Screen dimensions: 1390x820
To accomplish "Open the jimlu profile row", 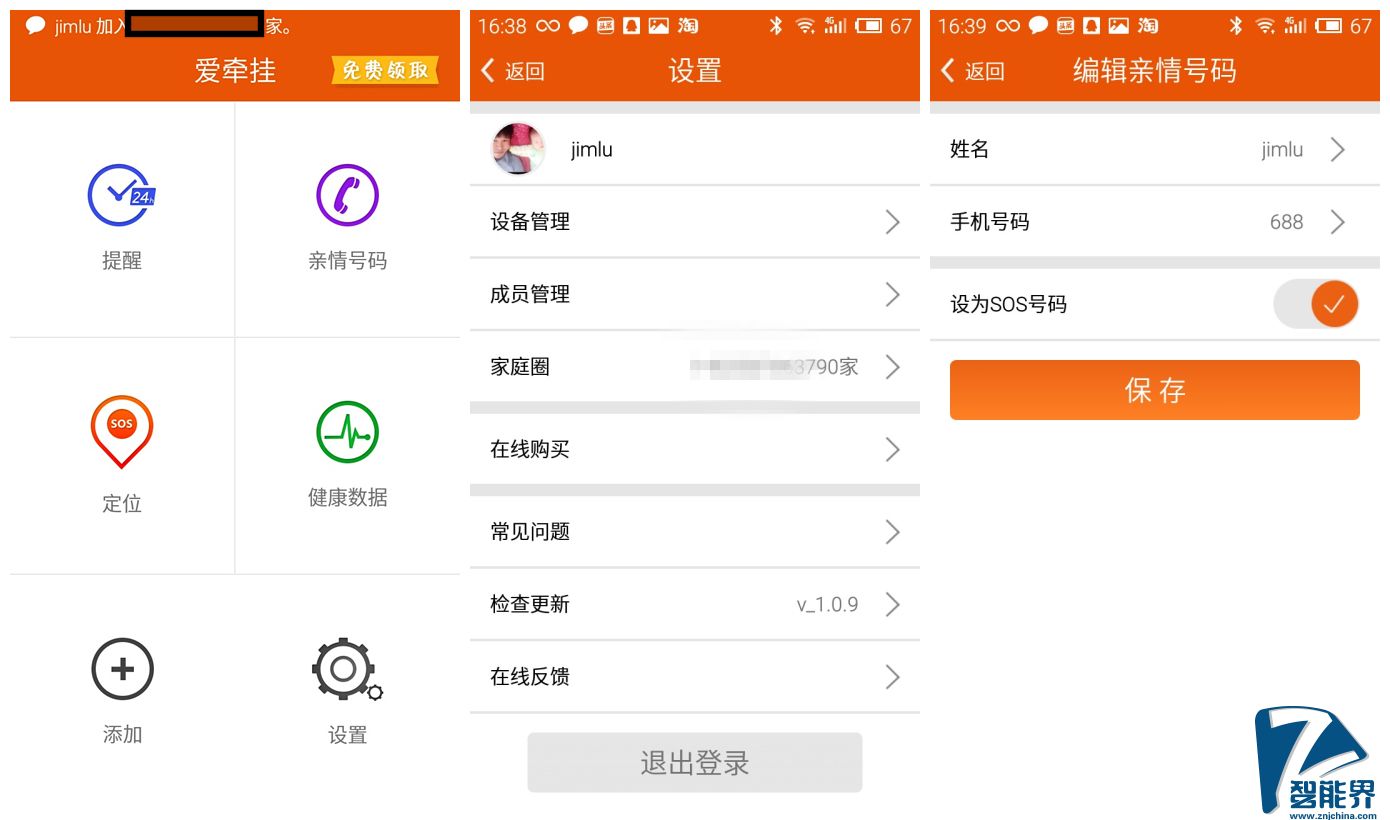I will point(694,150).
